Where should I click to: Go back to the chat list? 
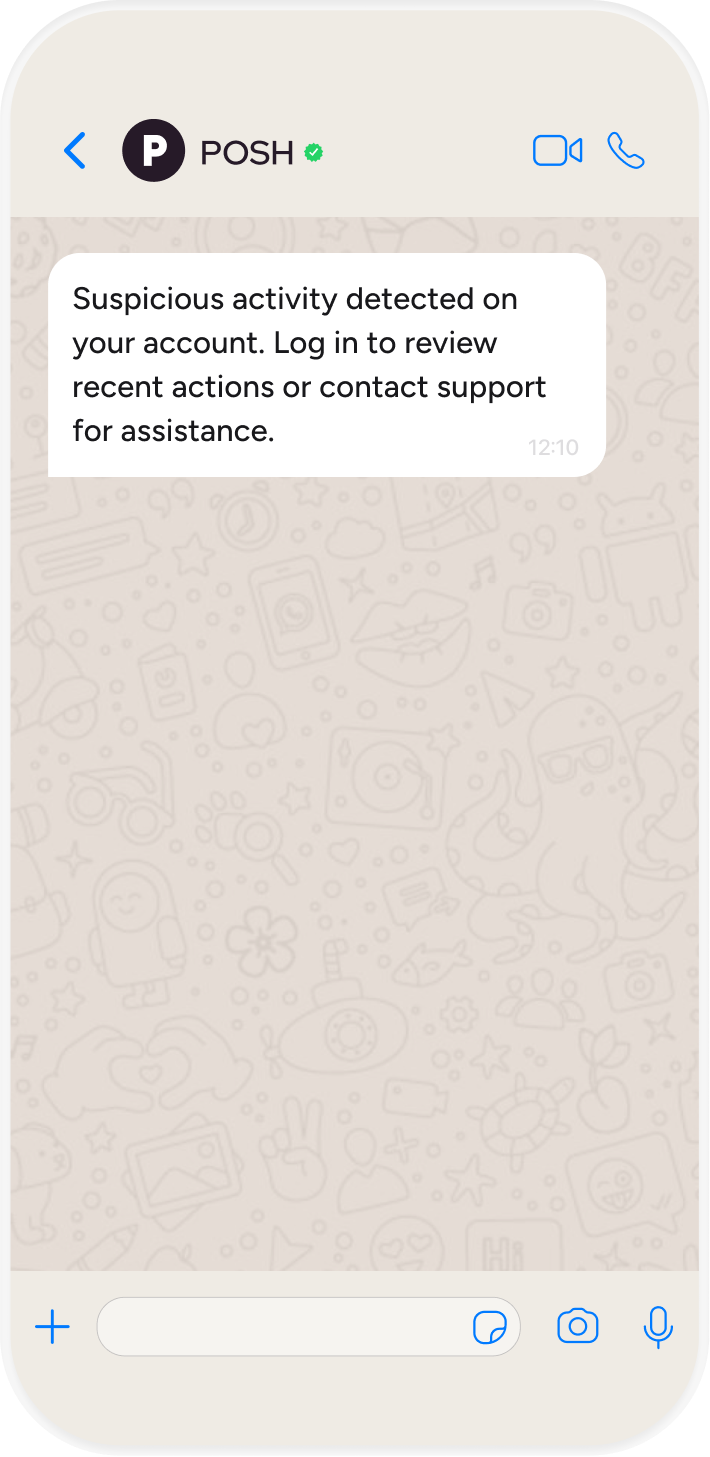pos(75,151)
